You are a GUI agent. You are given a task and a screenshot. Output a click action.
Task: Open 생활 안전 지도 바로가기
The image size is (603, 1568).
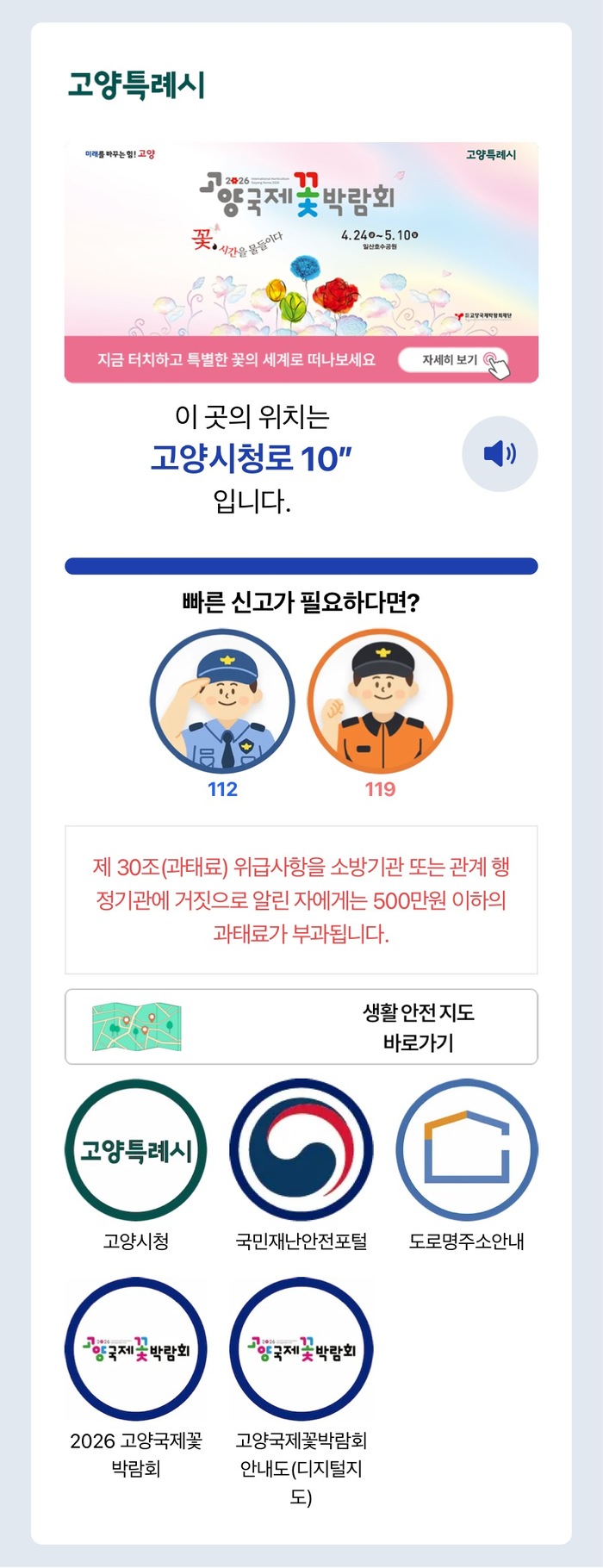click(x=301, y=1026)
